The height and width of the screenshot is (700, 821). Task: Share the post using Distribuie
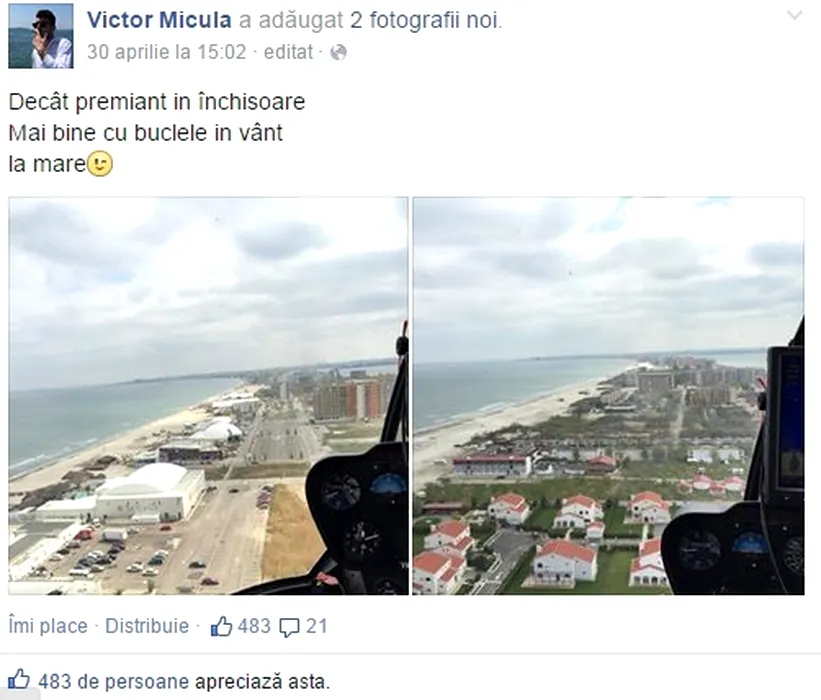147,626
